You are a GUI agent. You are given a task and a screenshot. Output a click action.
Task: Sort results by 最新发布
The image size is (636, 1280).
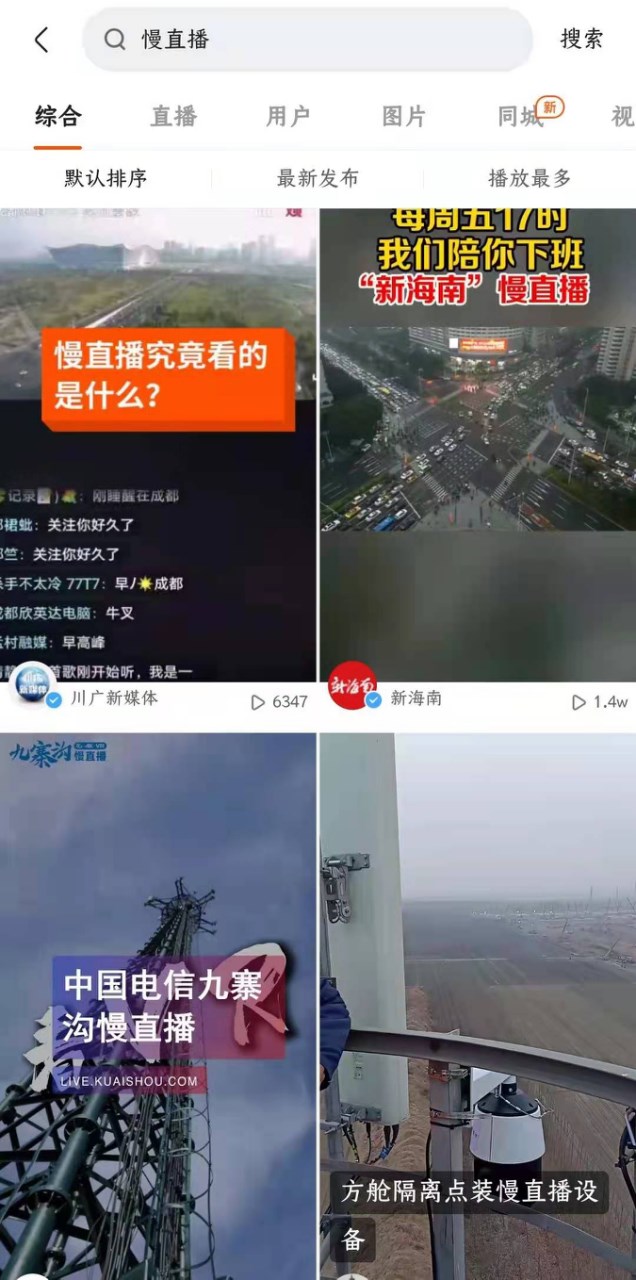[x=317, y=179]
